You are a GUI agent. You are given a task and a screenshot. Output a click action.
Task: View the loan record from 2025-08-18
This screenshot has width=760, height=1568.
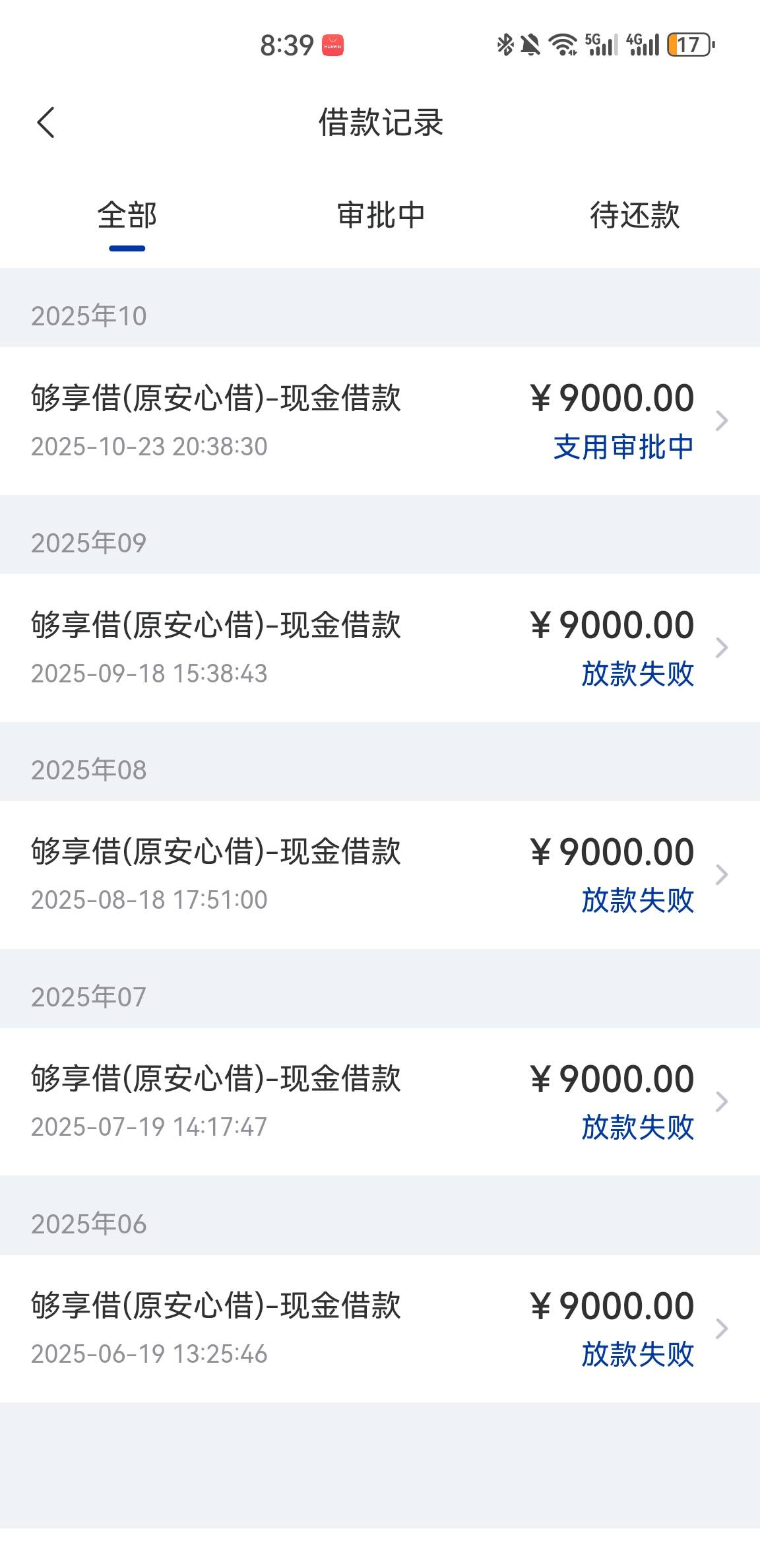coord(380,874)
